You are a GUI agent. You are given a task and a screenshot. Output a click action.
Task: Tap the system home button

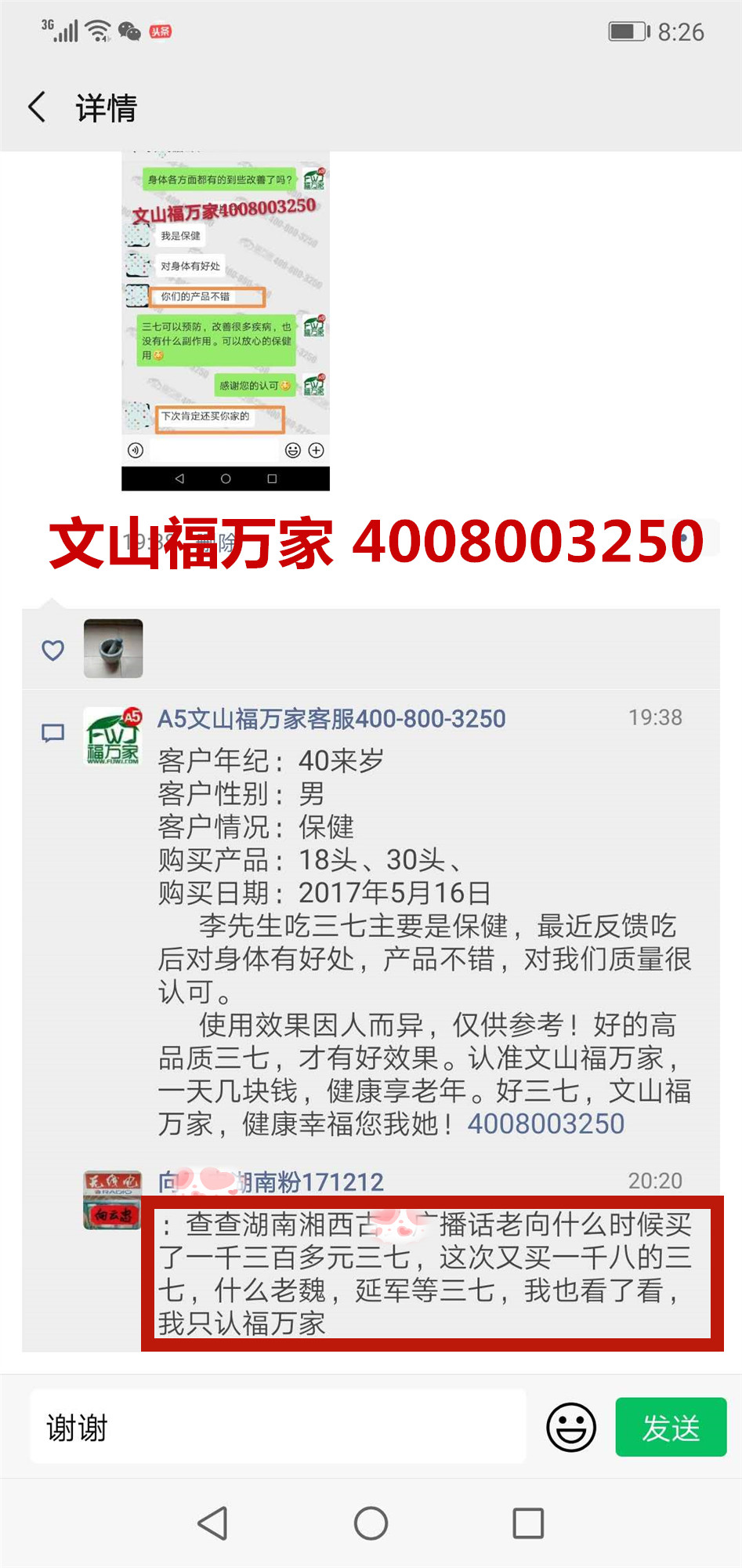pos(371,1523)
